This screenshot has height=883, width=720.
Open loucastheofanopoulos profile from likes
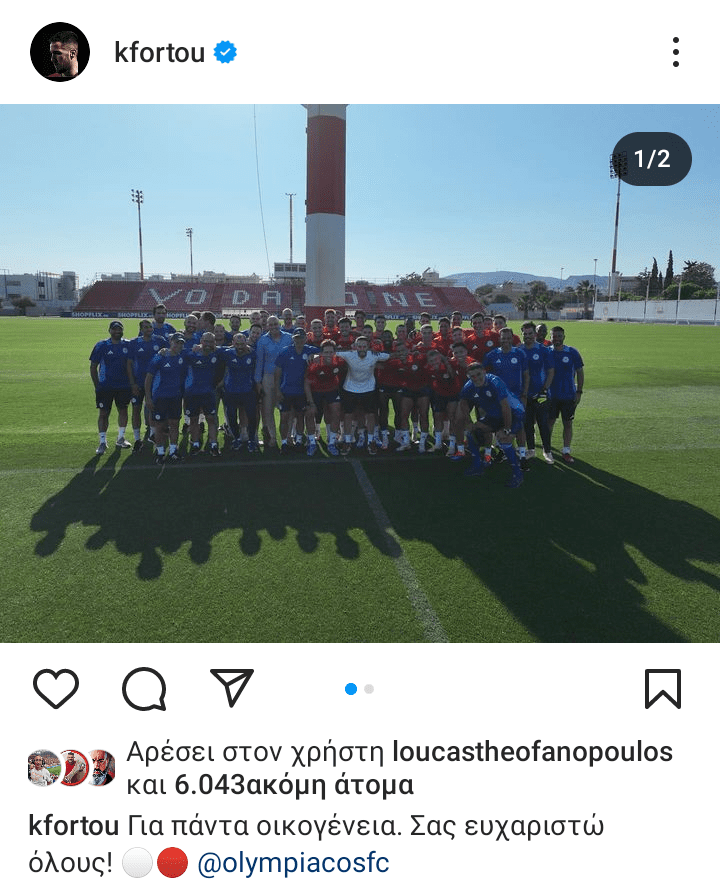tap(532, 752)
